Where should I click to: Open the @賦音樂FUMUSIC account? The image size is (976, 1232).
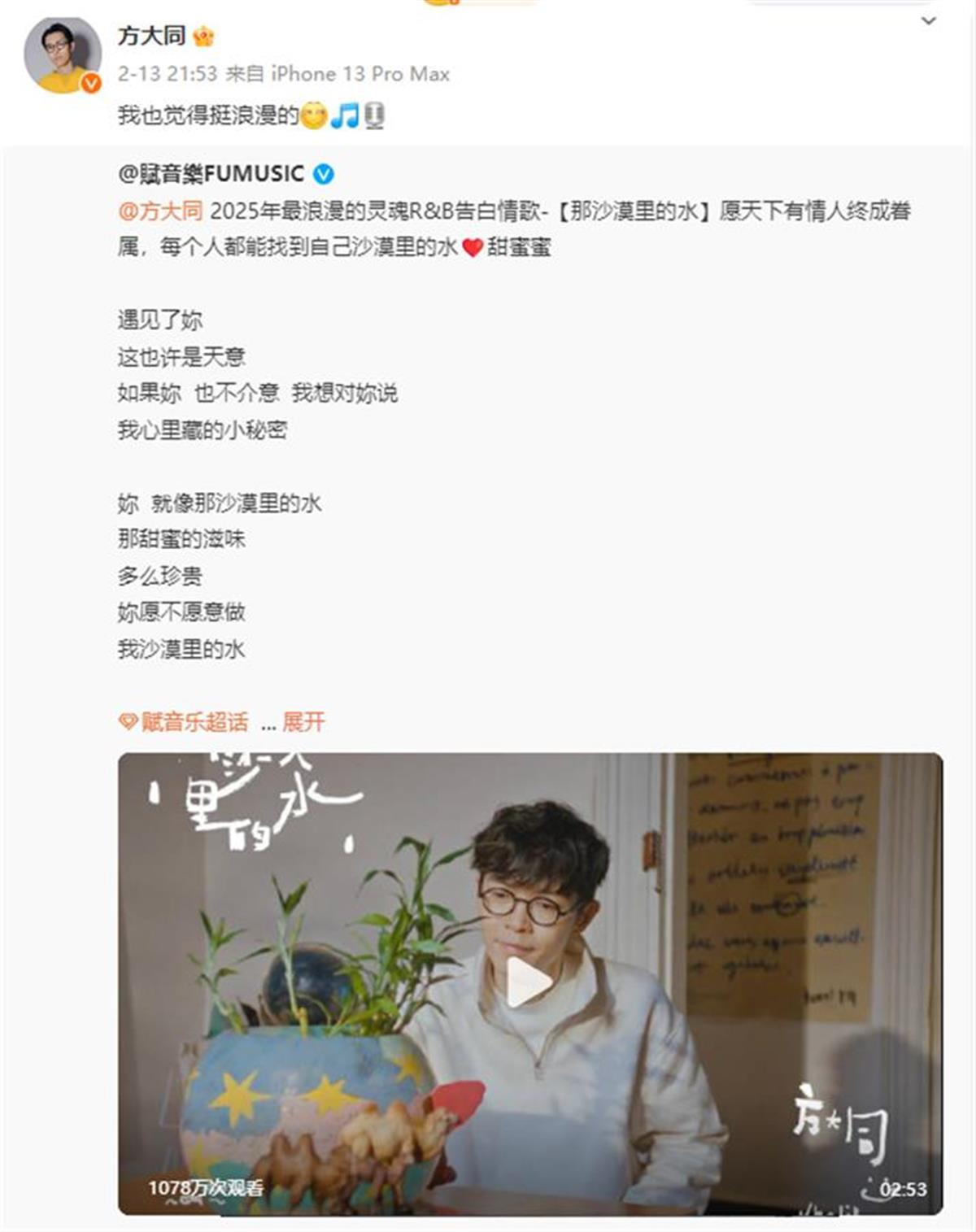(x=211, y=173)
